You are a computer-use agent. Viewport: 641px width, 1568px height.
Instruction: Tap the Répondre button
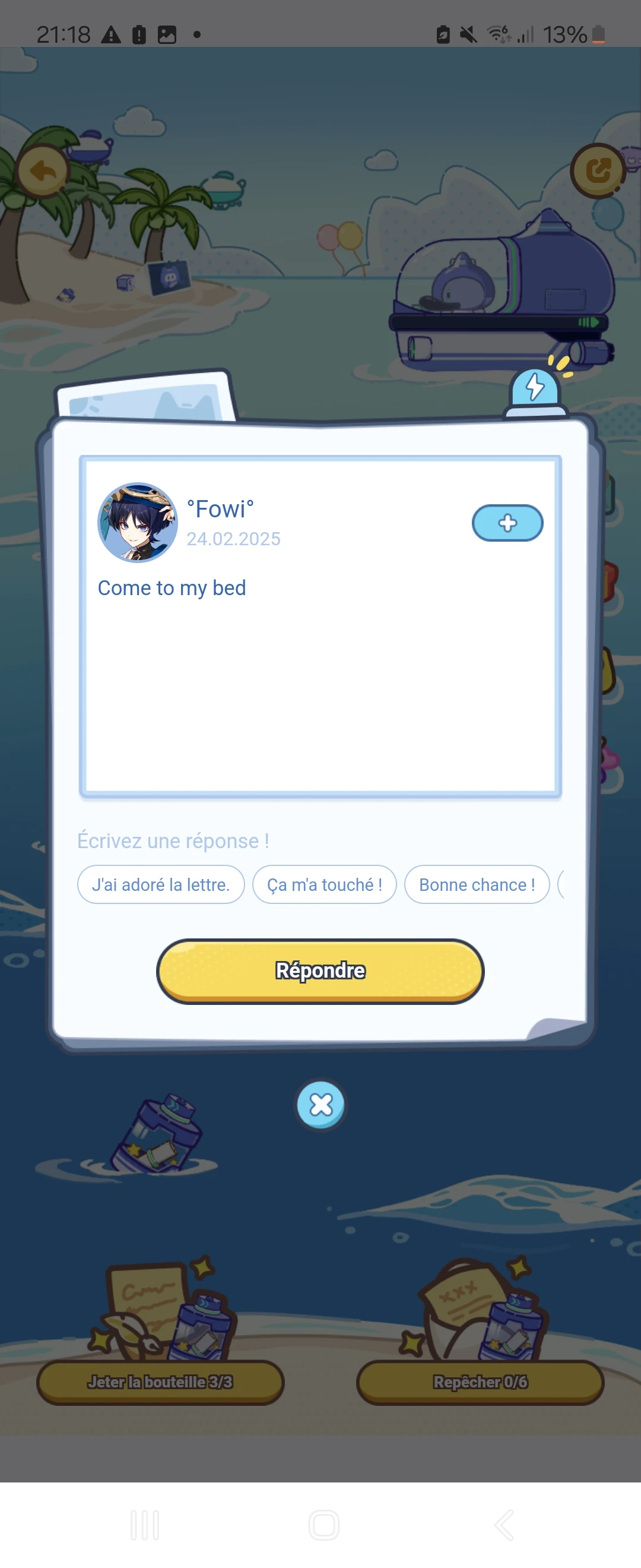pyautogui.click(x=320, y=970)
